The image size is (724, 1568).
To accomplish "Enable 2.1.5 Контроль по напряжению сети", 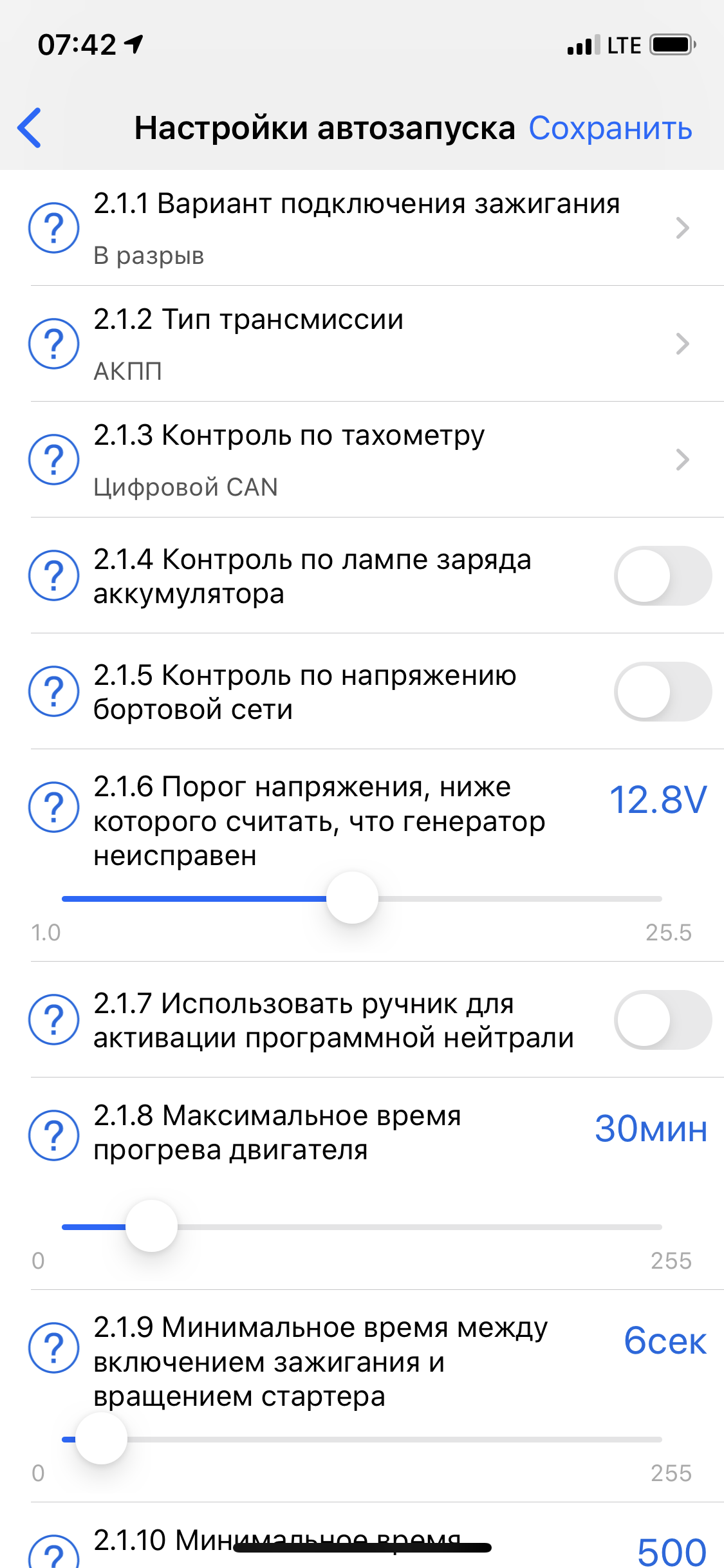I will [662, 691].
